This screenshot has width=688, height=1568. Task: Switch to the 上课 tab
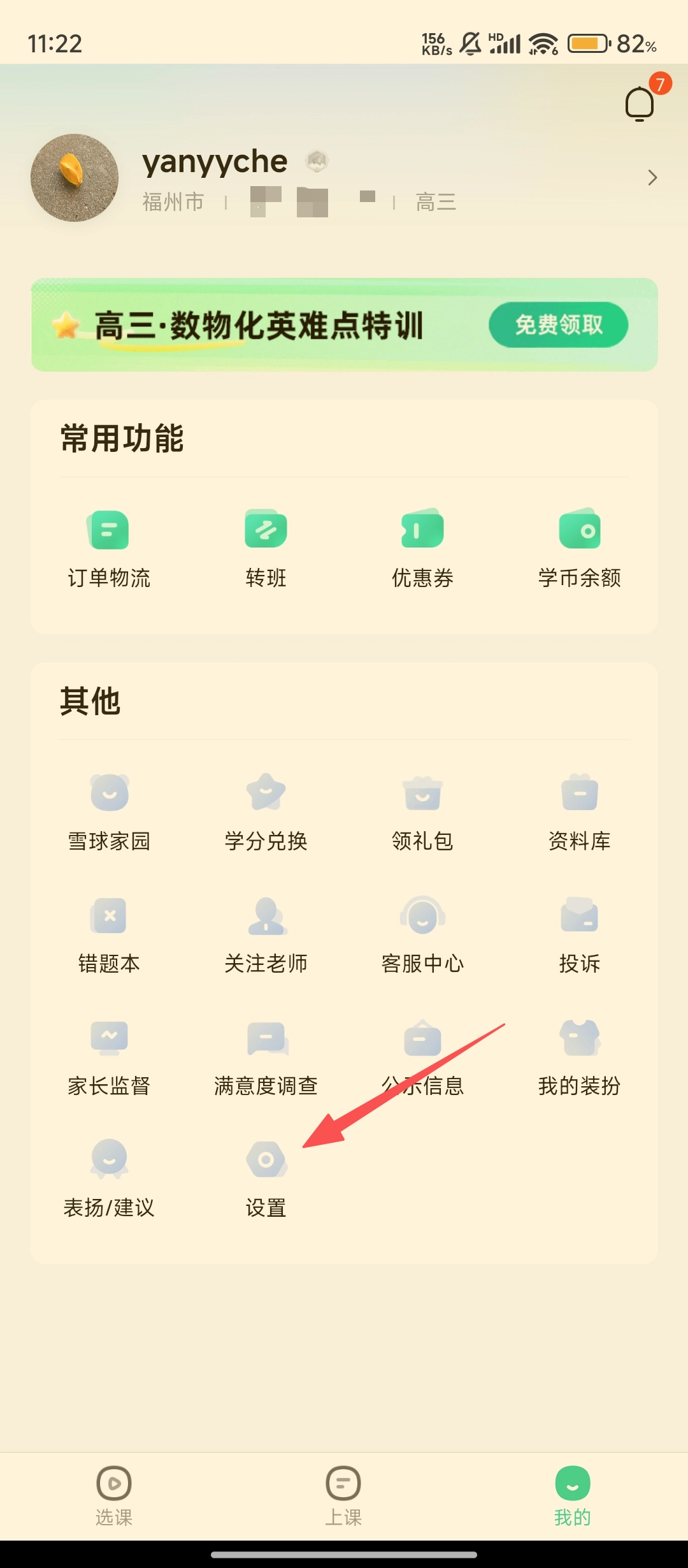[x=343, y=1495]
